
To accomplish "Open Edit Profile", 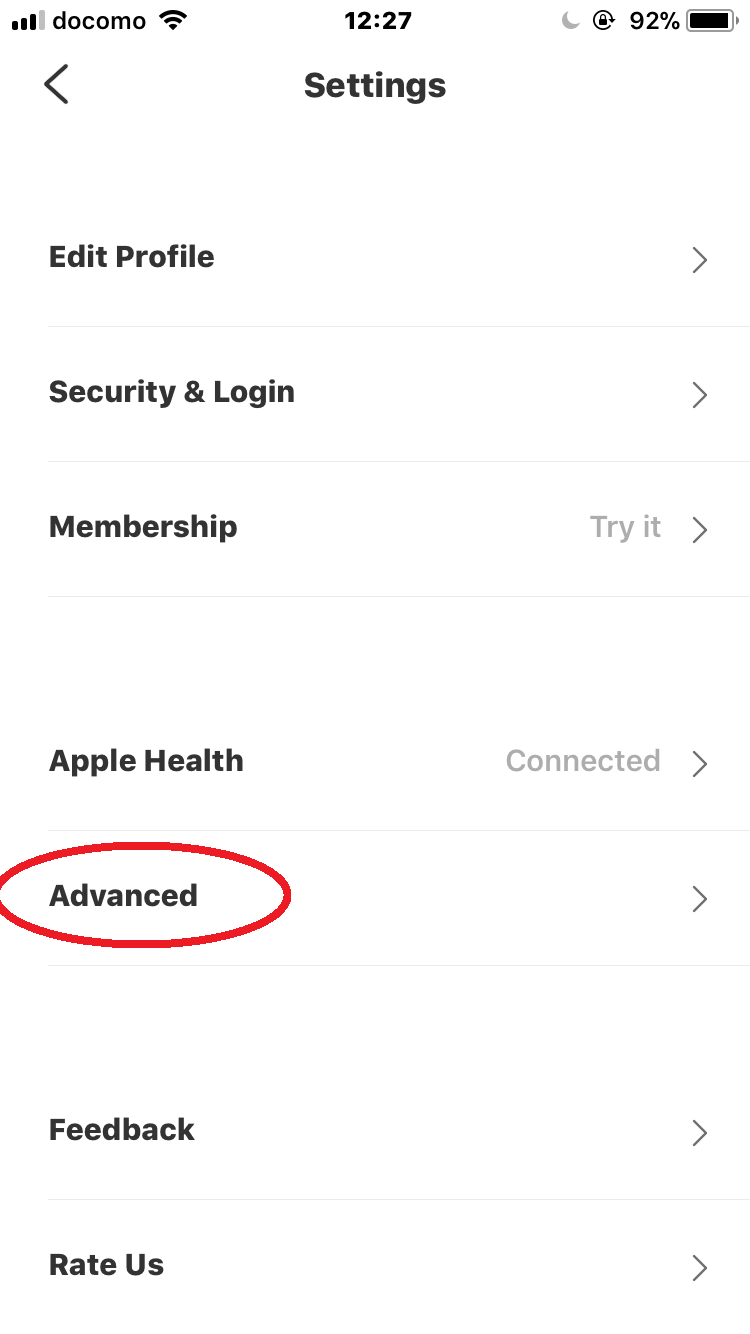I will (375, 259).
